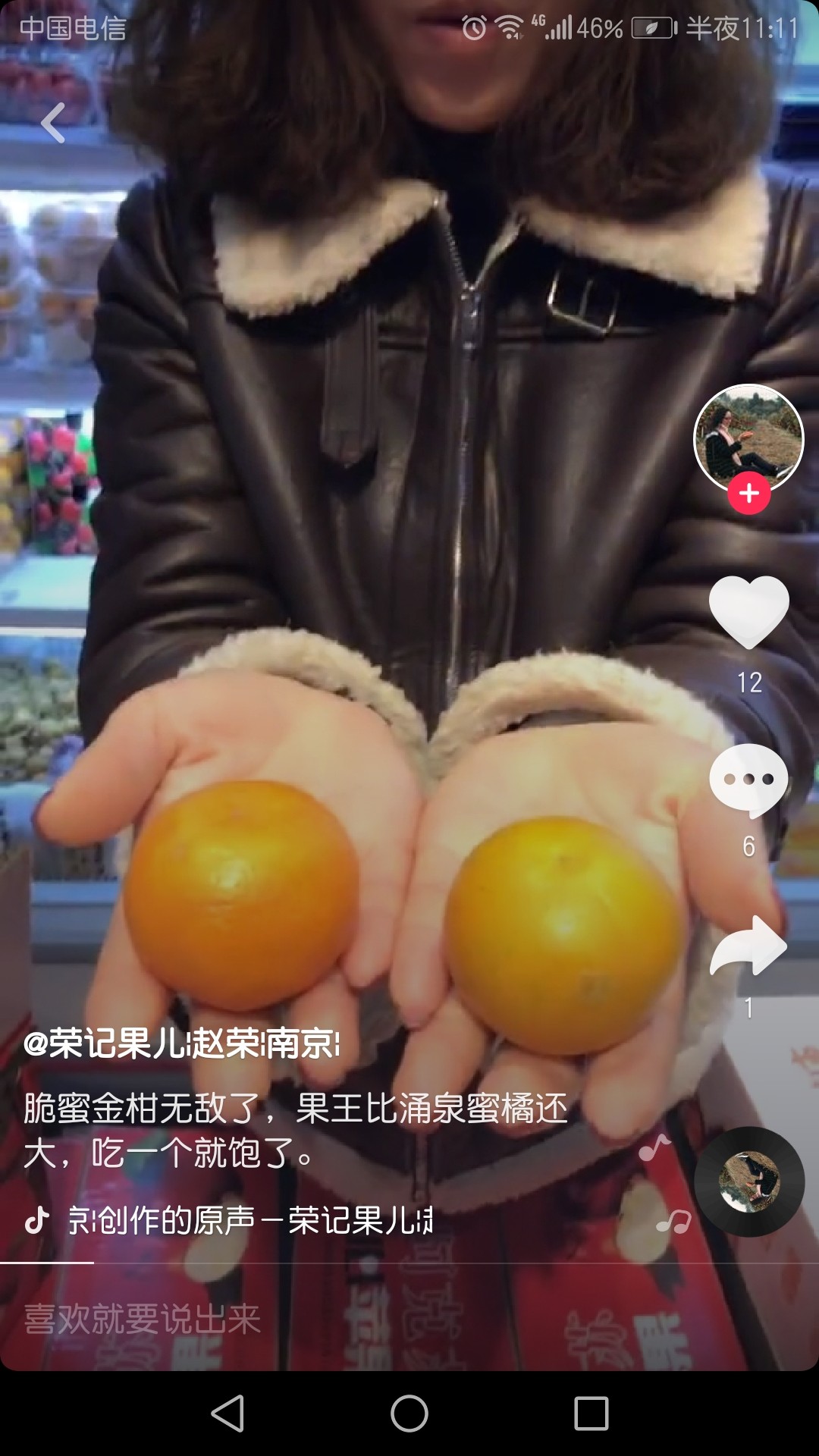The width and height of the screenshot is (819, 1456).
Task: Share this video using the arrow
Action: point(749,946)
